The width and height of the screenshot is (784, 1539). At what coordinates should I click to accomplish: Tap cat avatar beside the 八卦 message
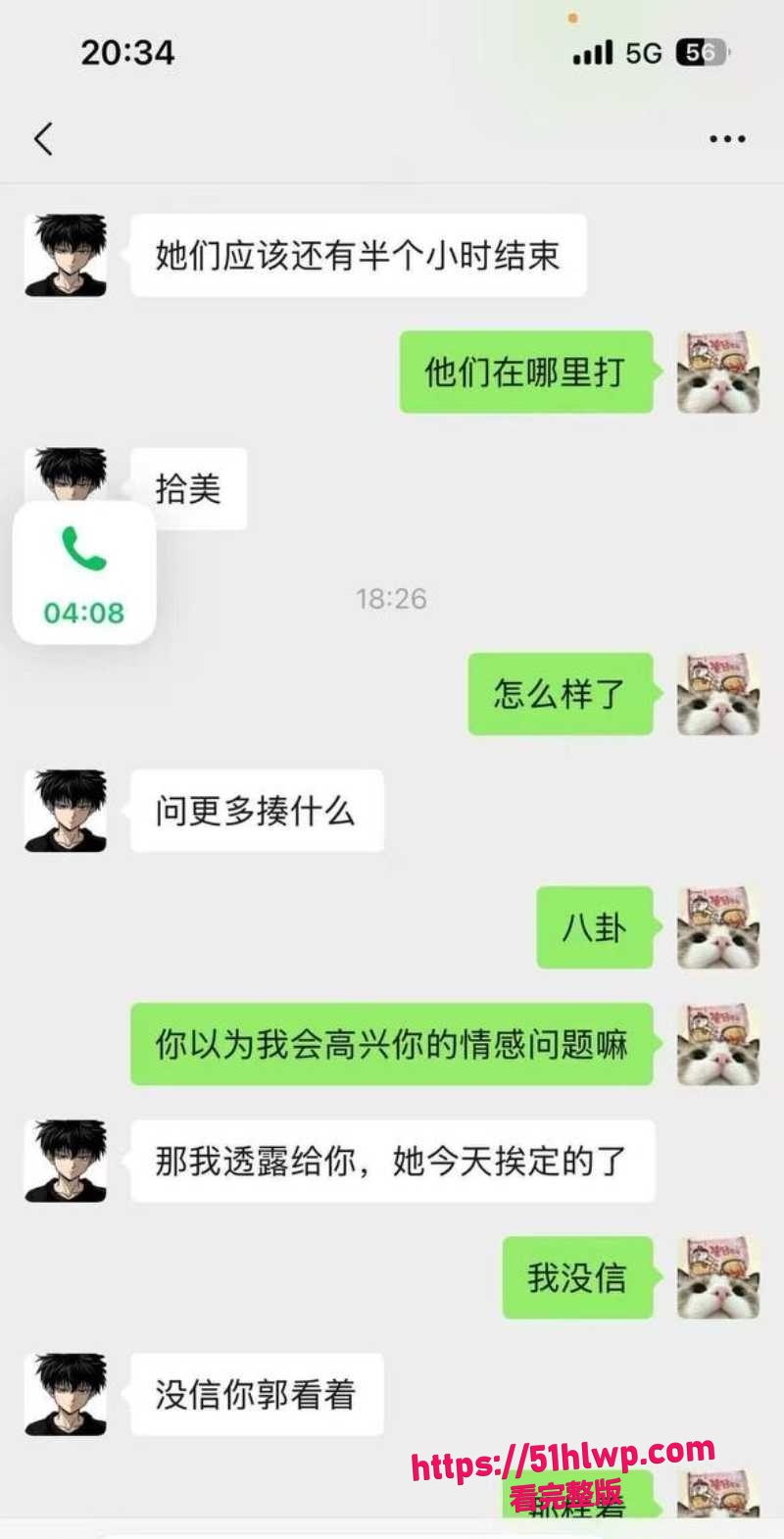click(x=718, y=927)
